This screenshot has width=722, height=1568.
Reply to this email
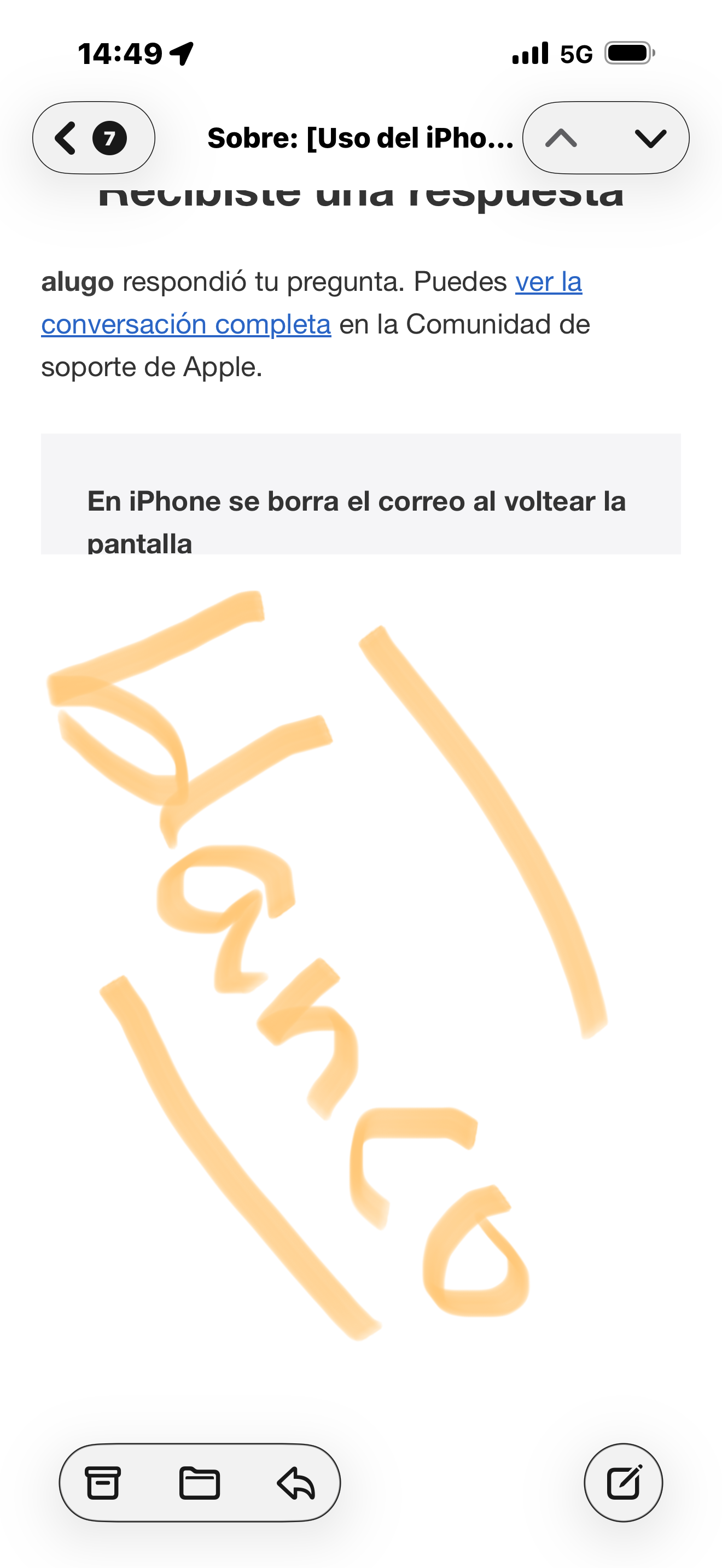296,1483
